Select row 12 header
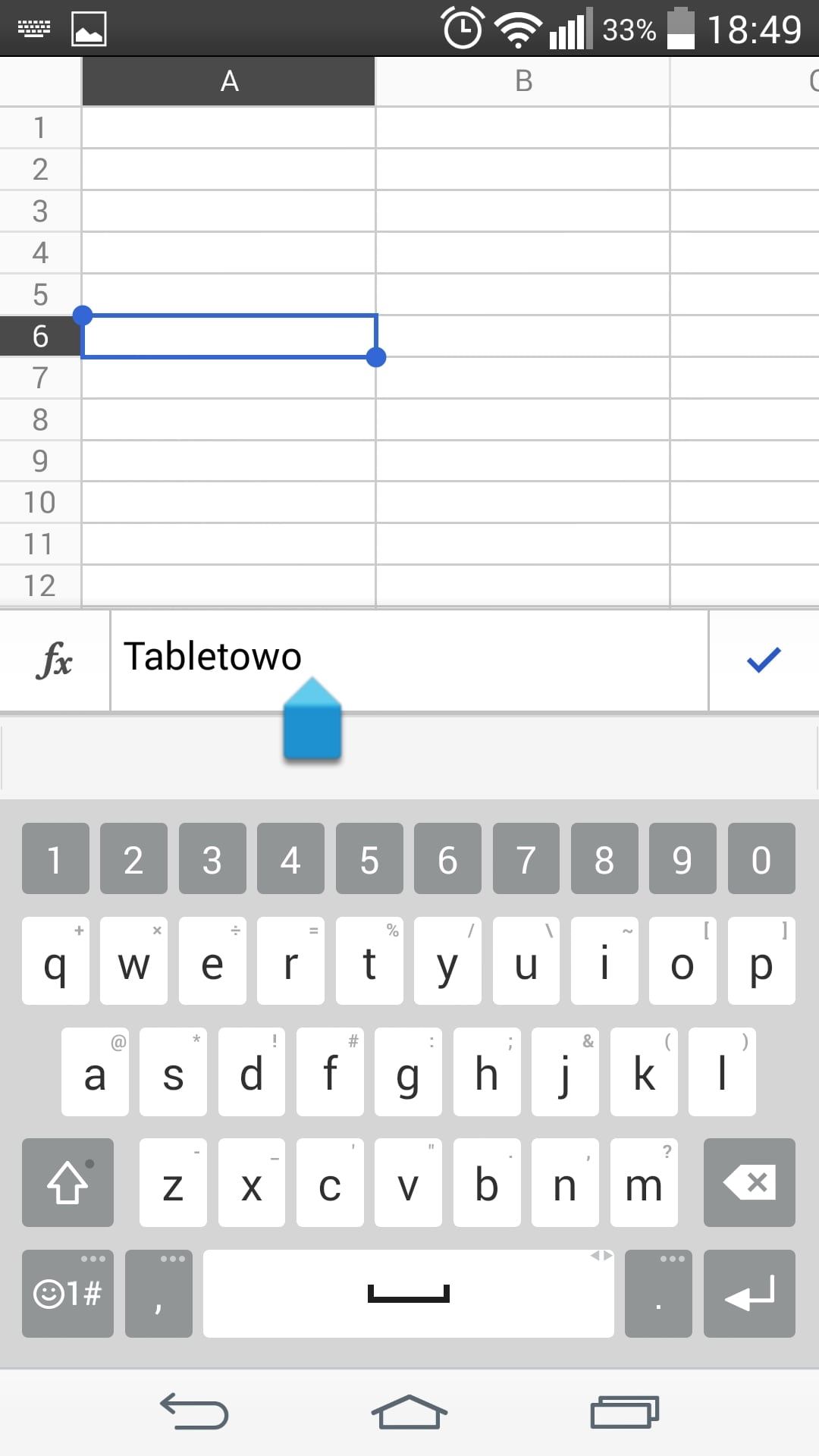Viewport: 819px width, 1456px height. [40, 585]
